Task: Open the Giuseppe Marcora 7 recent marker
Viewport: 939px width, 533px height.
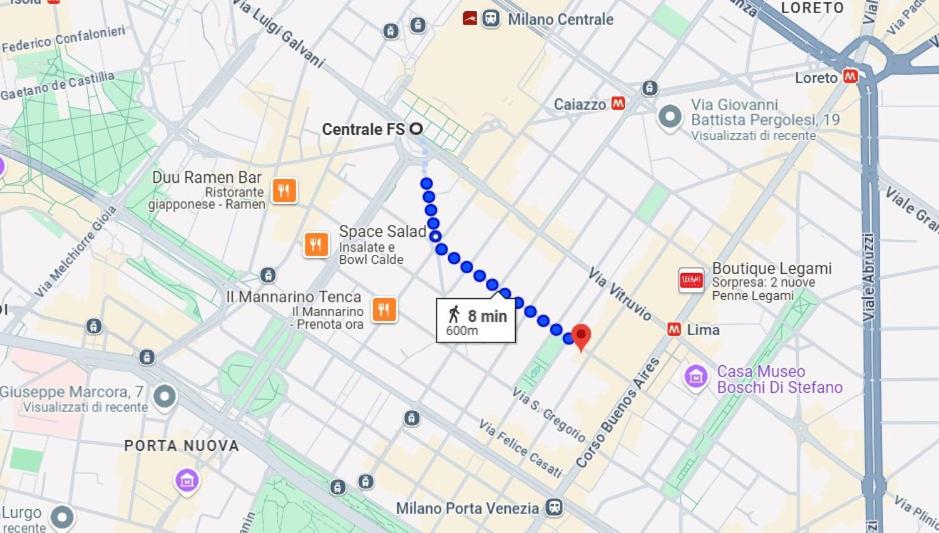Action: tap(164, 398)
